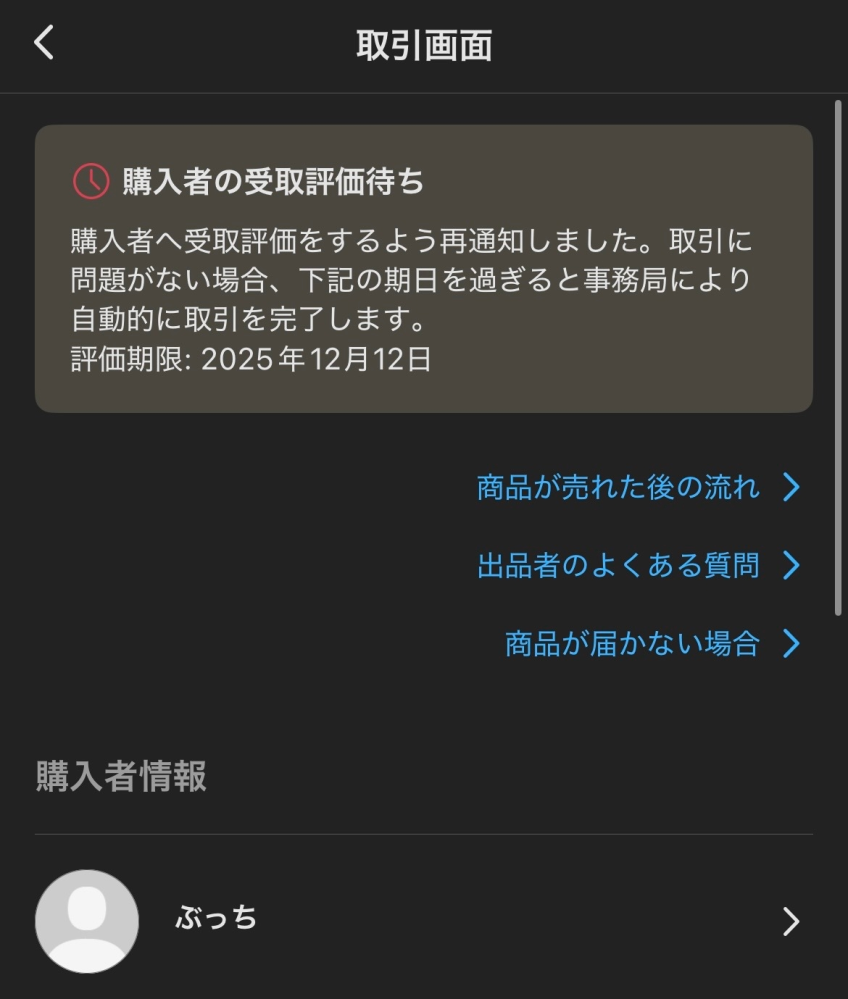The image size is (848, 999).
Task: Select the 取引画面 header title
Action: 424,45
